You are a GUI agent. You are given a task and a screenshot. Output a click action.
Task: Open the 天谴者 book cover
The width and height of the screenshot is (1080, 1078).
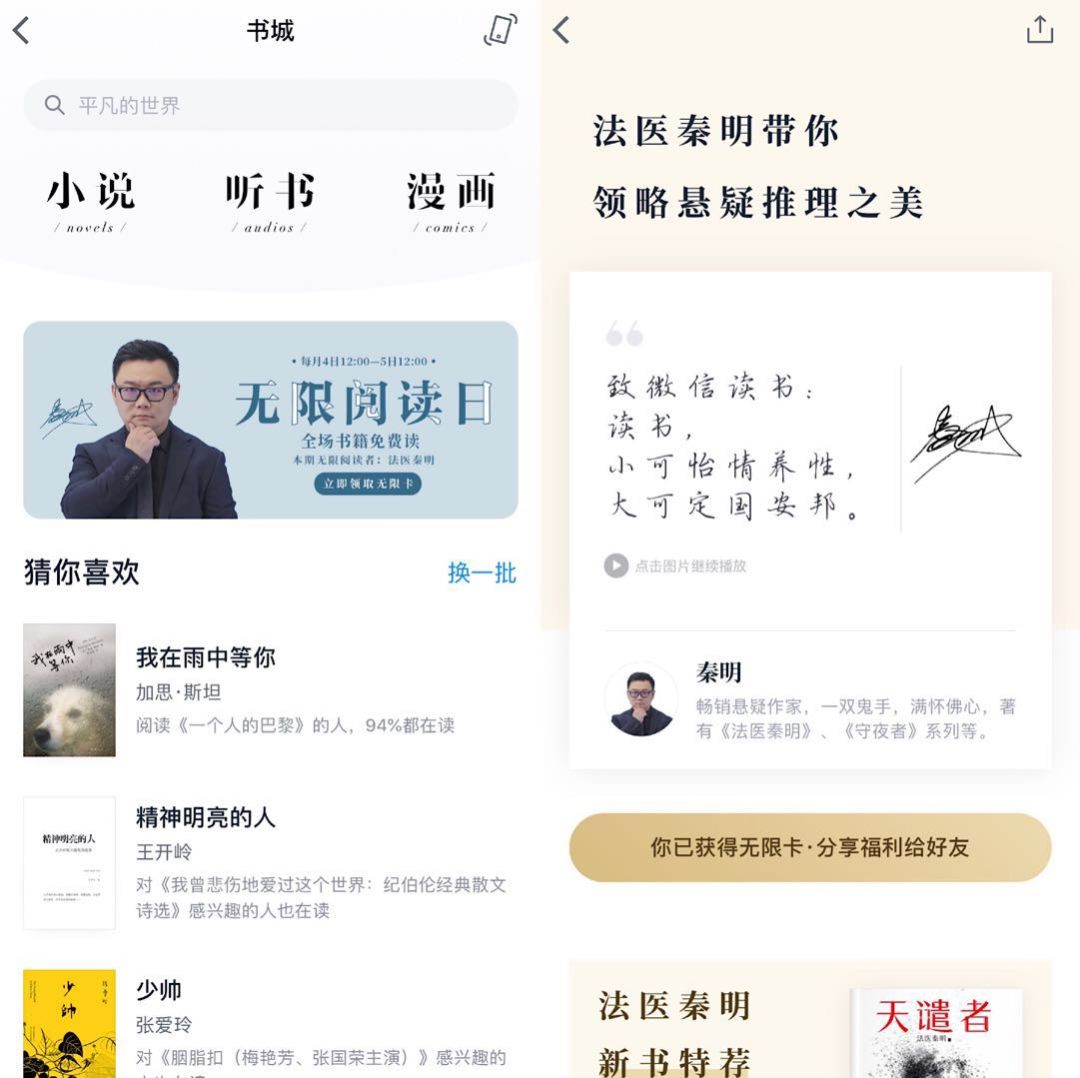935,1032
